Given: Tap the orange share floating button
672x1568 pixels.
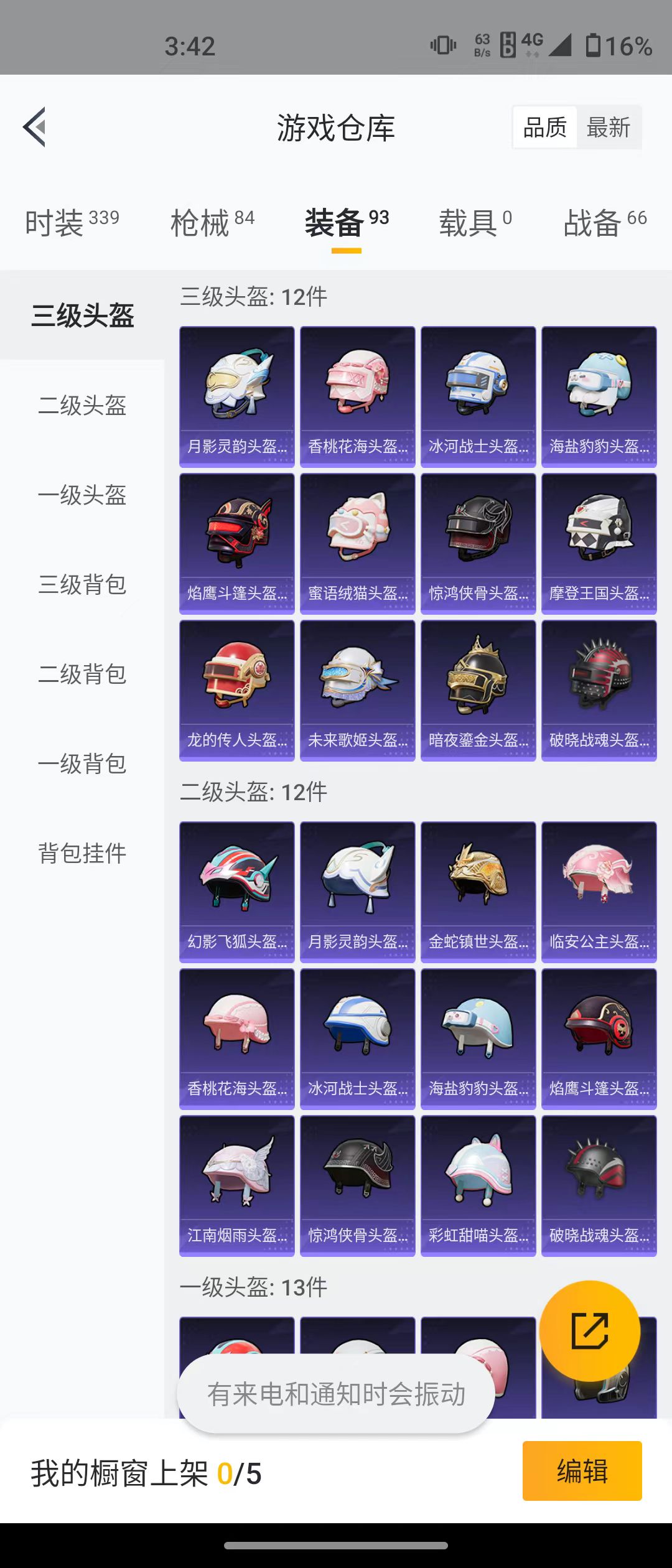Looking at the screenshot, I should [x=589, y=1330].
